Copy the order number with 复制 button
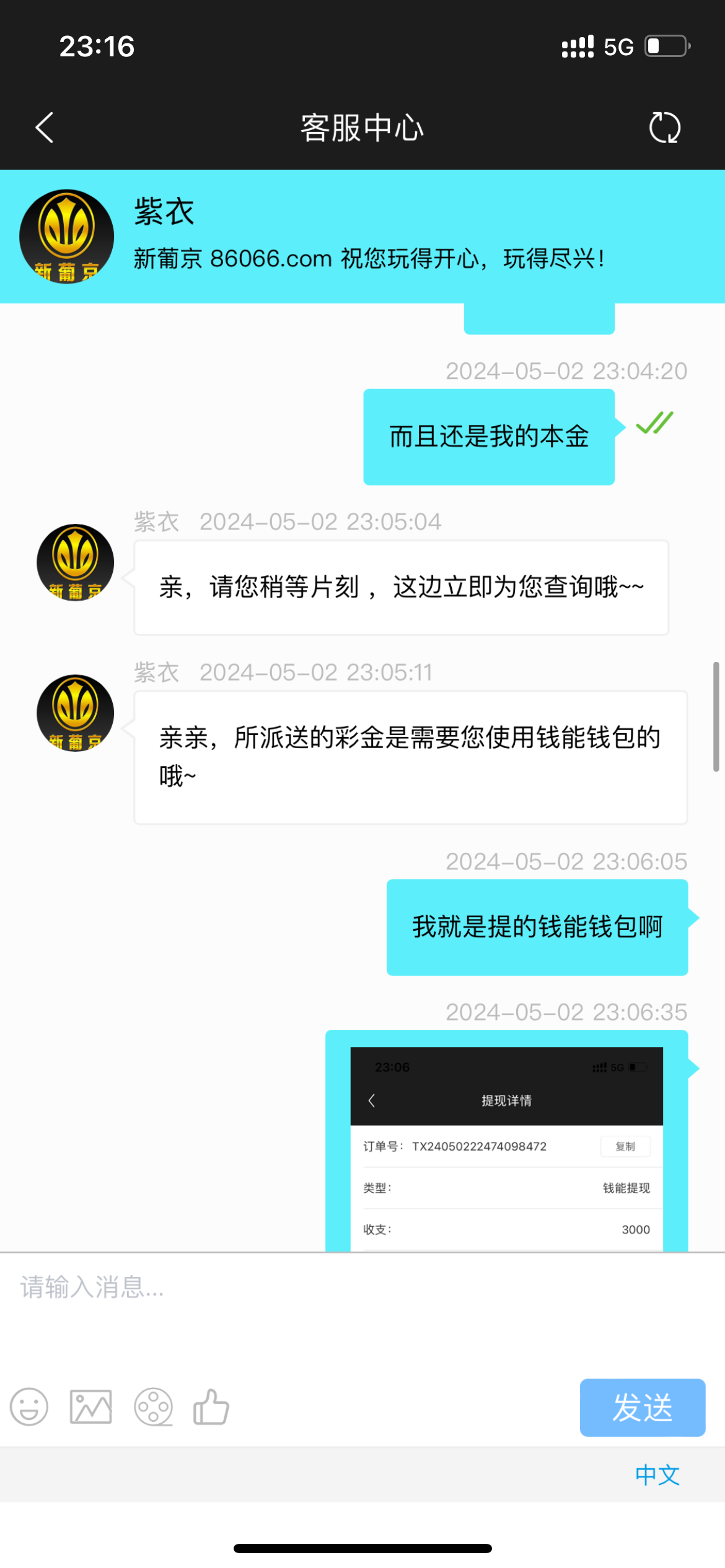Image resolution: width=725 pixels, height=1568 pixels. 626,1147
